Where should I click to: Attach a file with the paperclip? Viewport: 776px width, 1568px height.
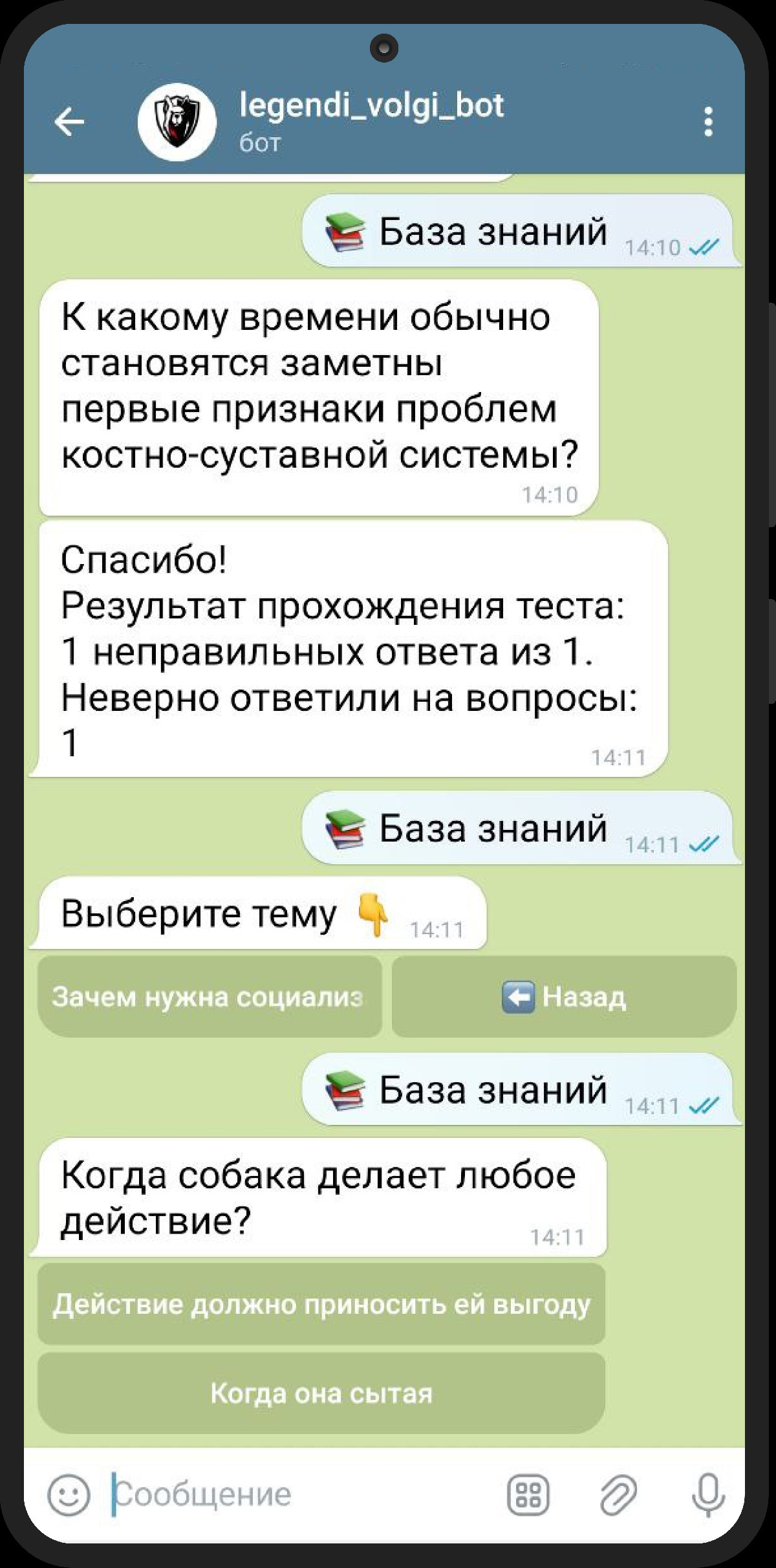click(618, 1495)
